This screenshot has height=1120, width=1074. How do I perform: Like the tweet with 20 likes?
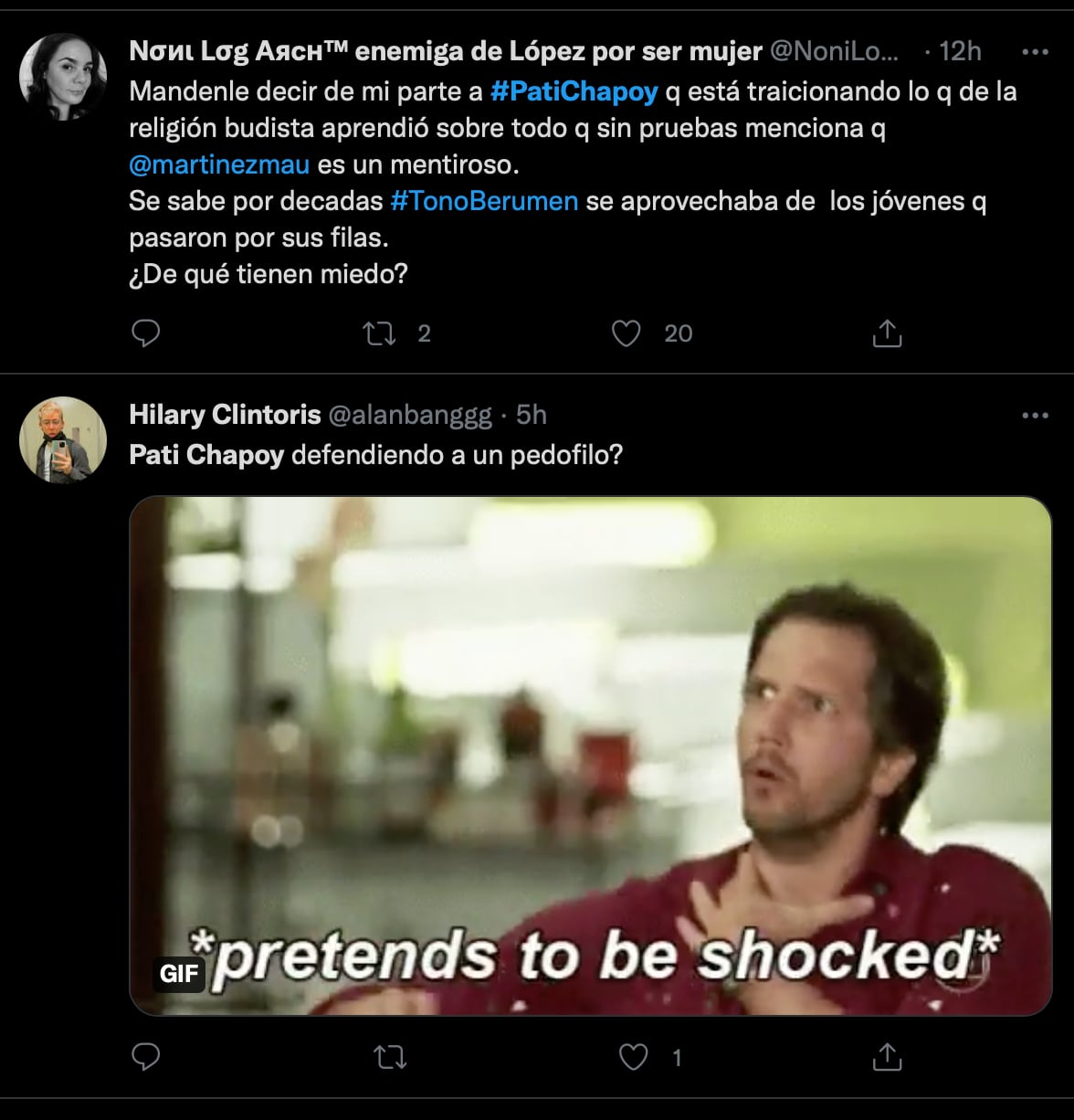tap(626, 333)
